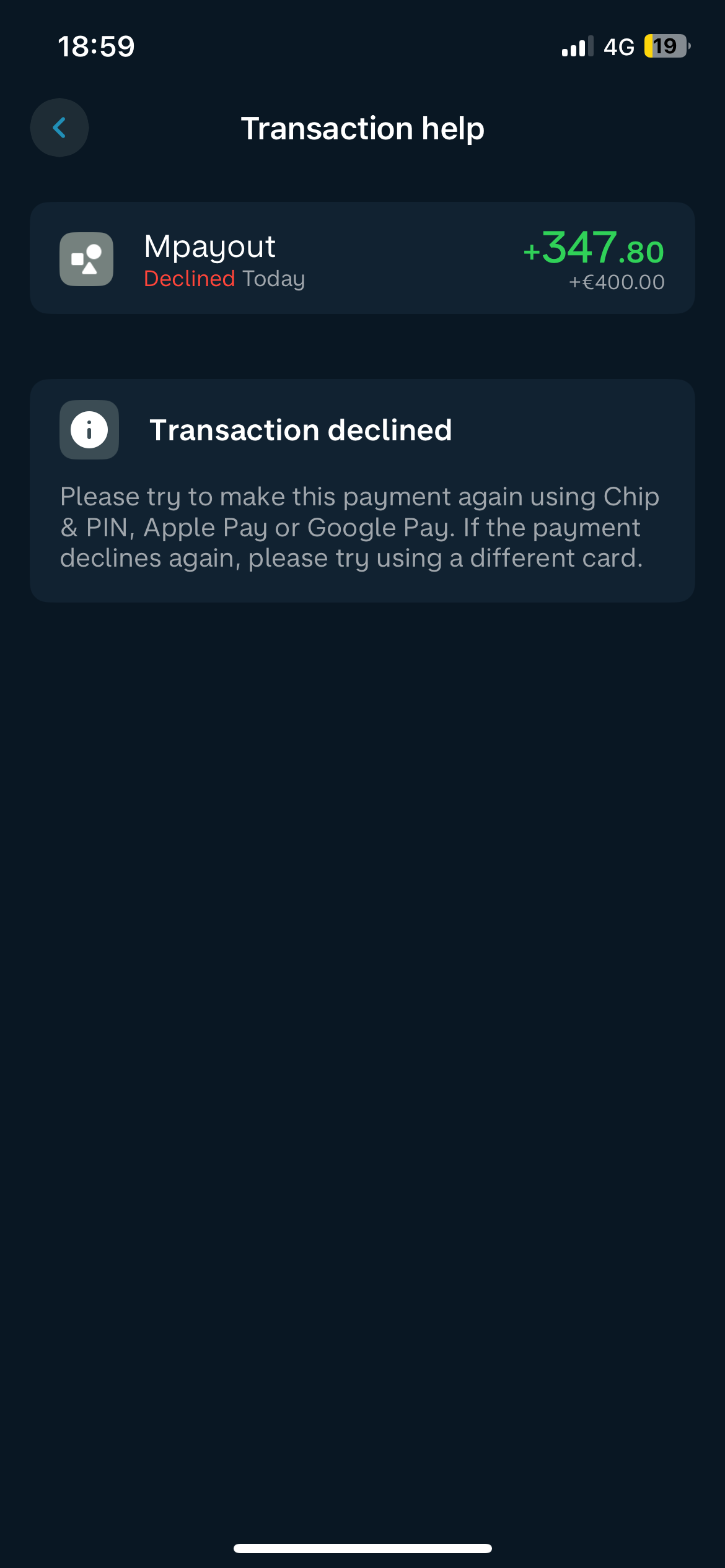Go back from Transaction help
725x1568 pixels.
click(59, 128)
